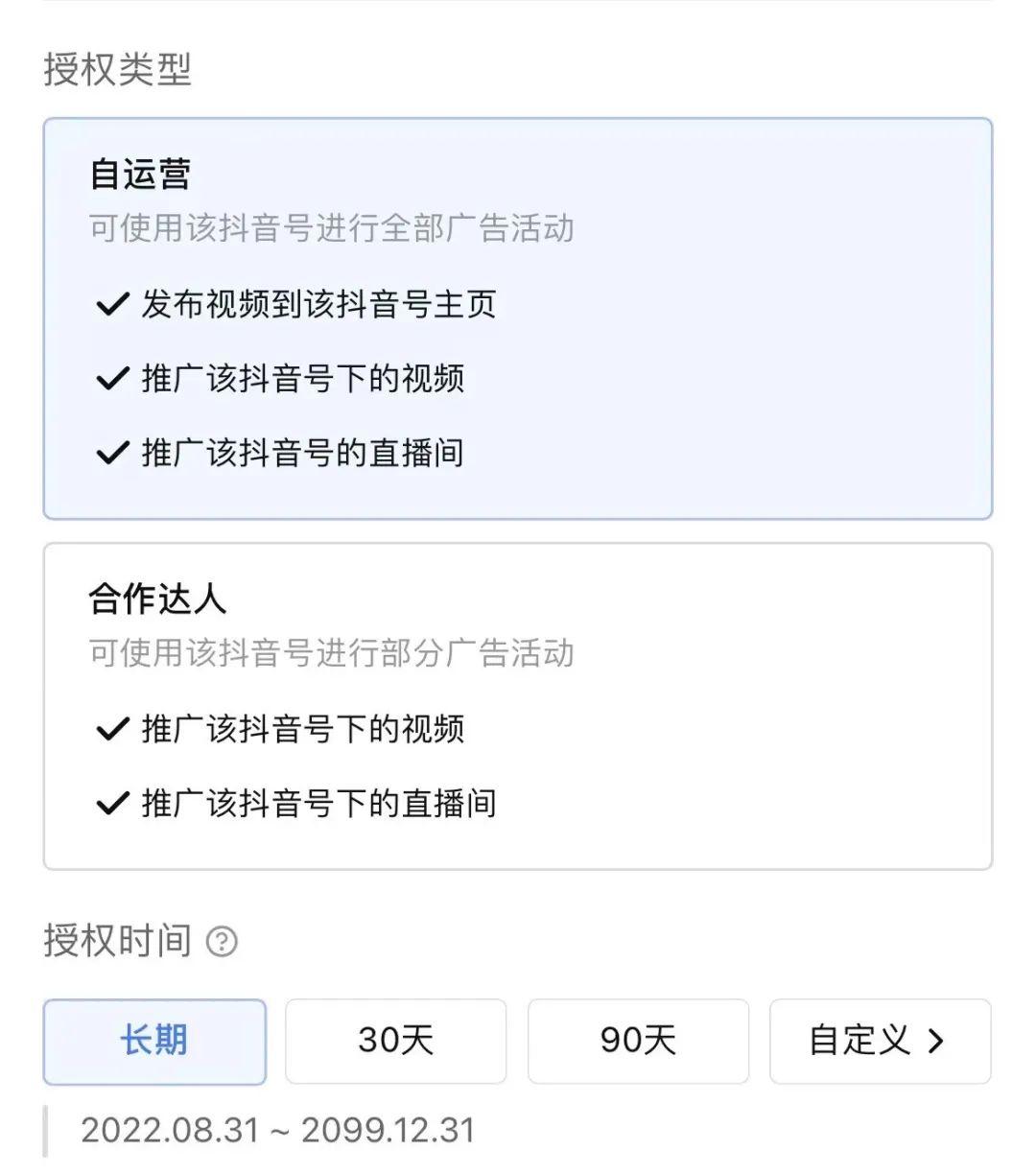
Task: Click the highlighted 长期 selection indicator
Action: pos(153,1041)
